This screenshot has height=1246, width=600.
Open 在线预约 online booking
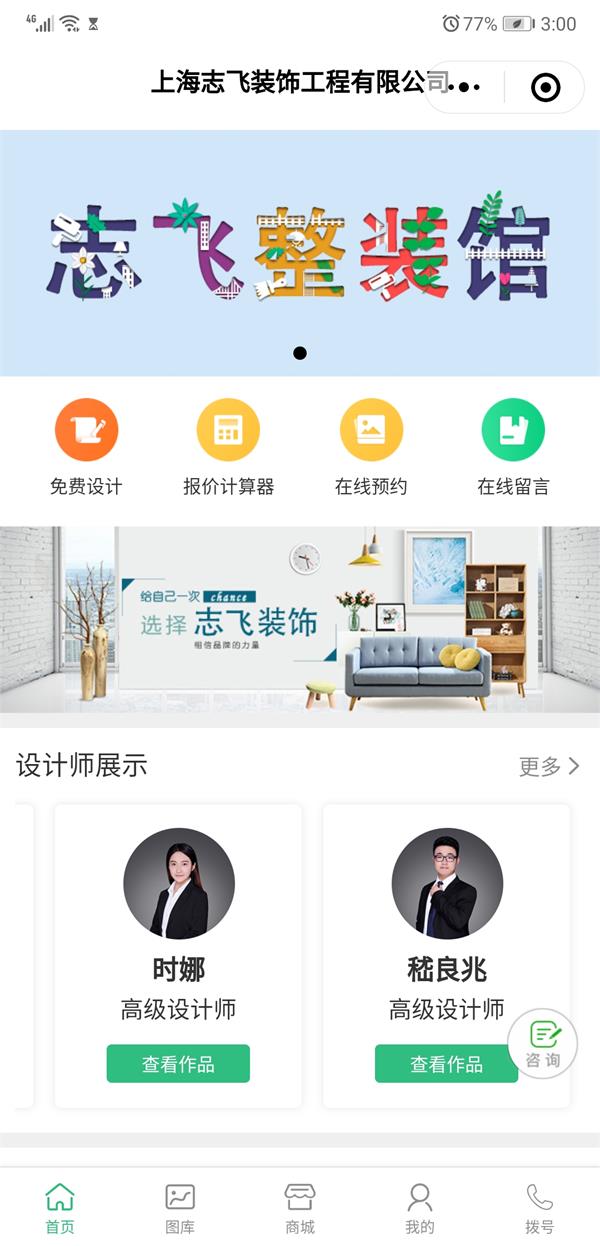click(371, 430)
